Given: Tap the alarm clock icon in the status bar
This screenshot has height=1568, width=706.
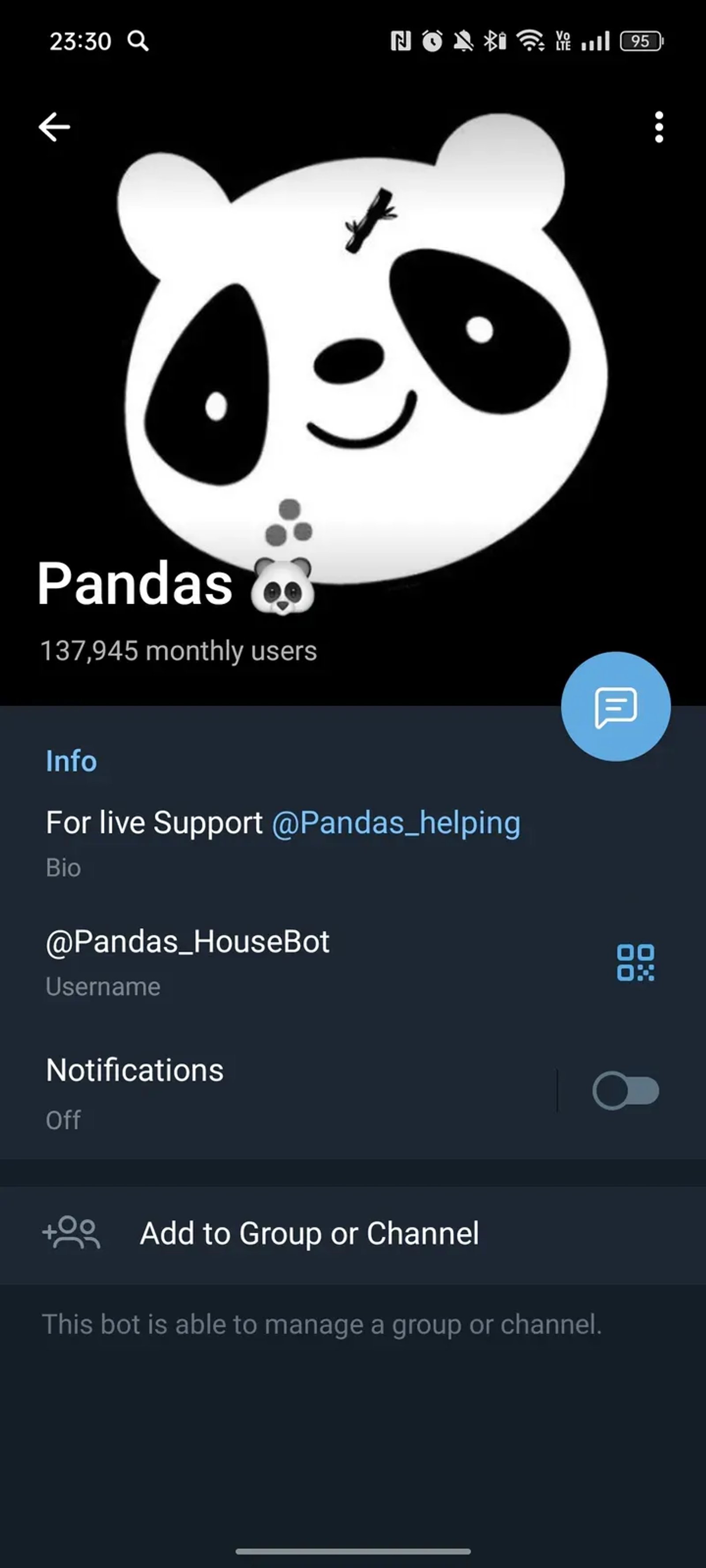Looking at the screenshot, I should click(430, 41).
